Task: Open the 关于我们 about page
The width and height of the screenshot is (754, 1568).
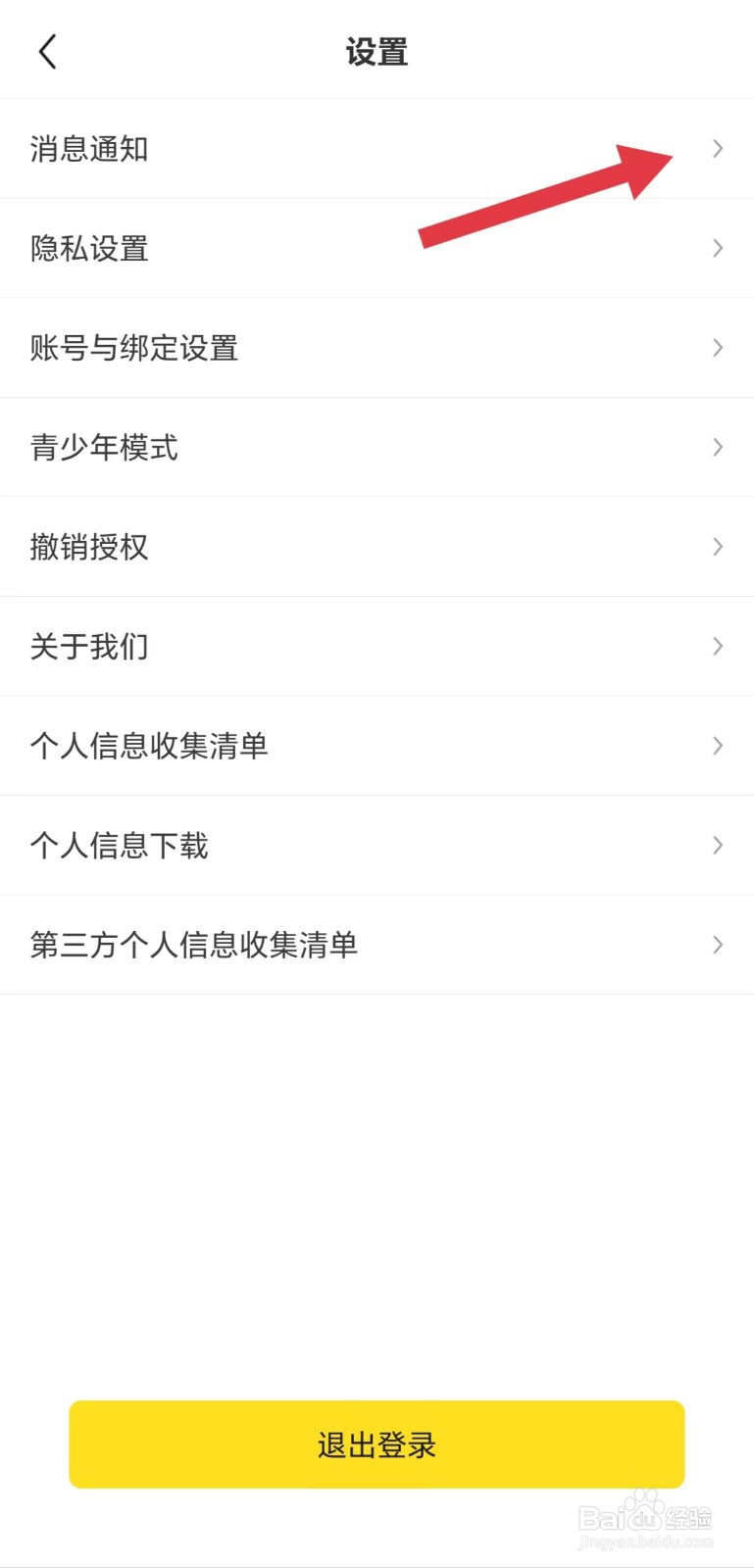Action: (x=88, y=647)
